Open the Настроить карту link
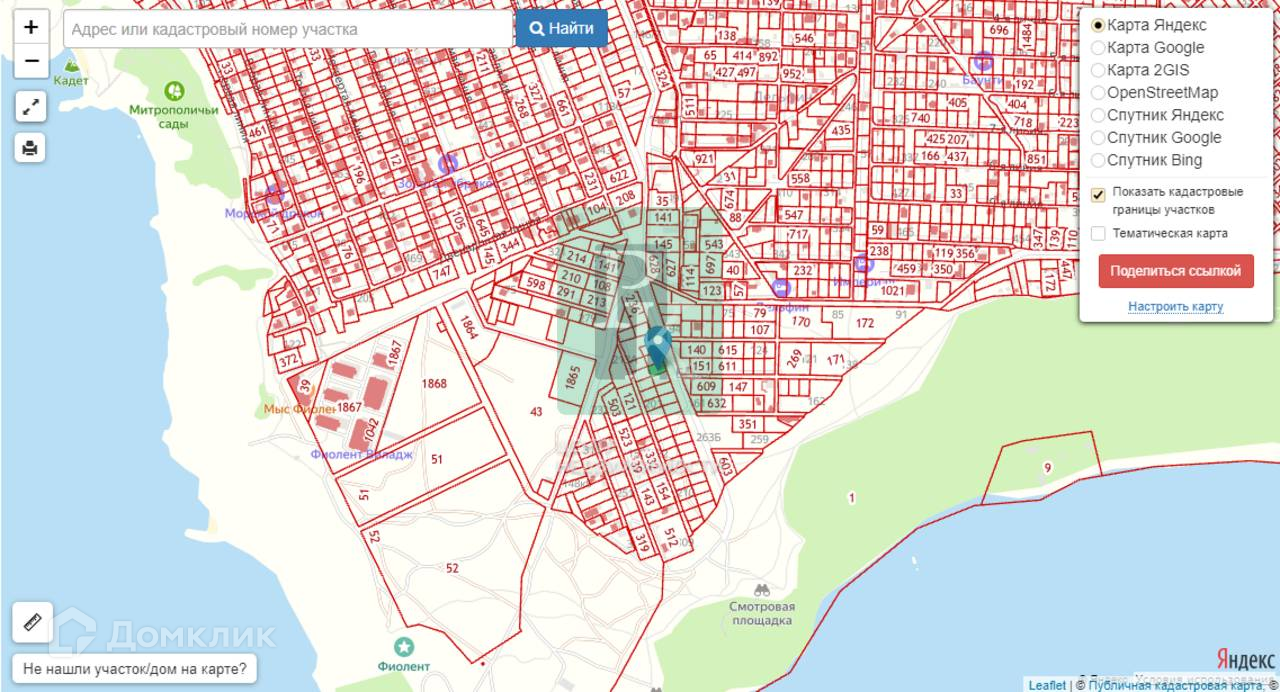The height and width of the screenshot is (692, 1280). pyautogui.click(x=1175, y=306)
